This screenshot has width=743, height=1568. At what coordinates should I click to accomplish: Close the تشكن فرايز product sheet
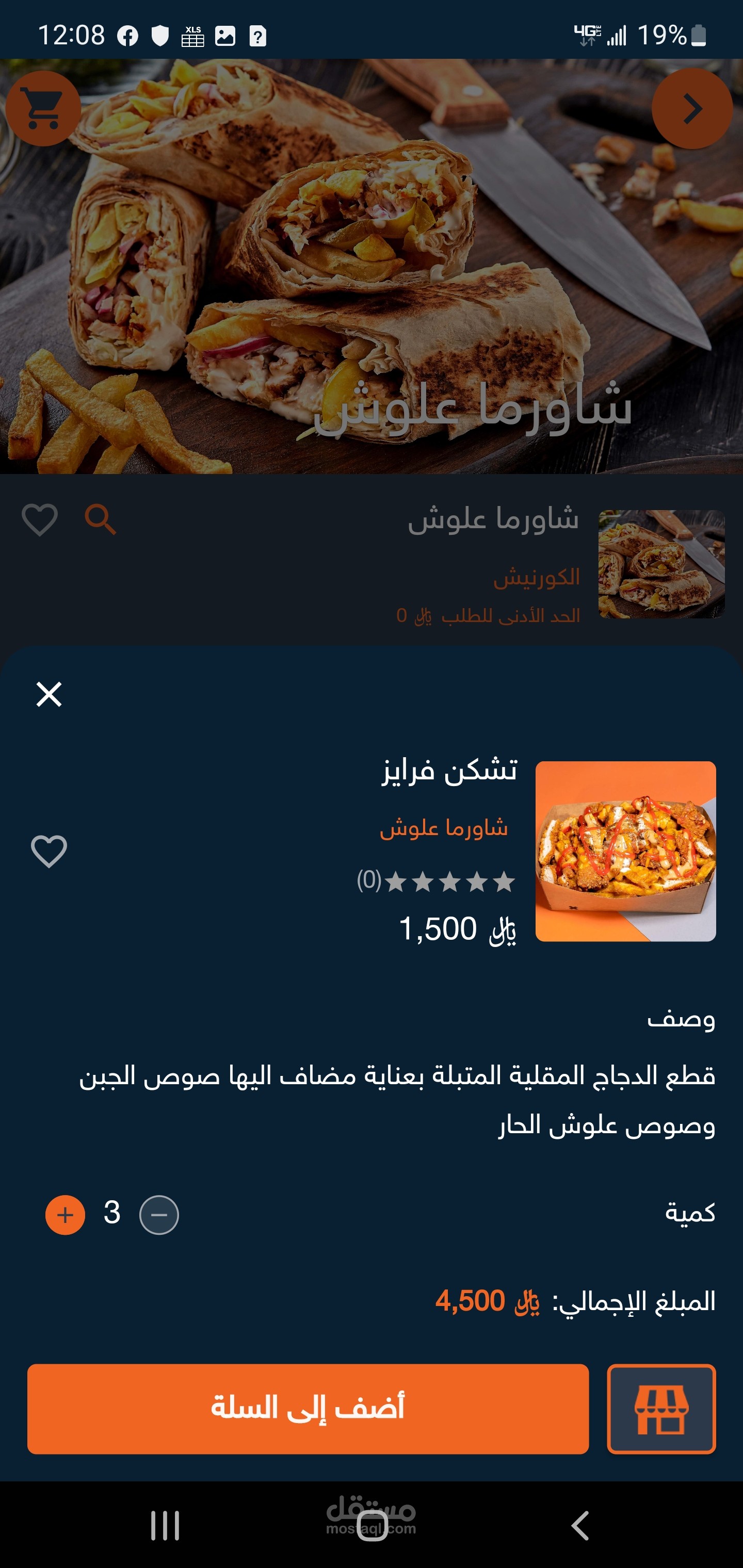[49, 694]
